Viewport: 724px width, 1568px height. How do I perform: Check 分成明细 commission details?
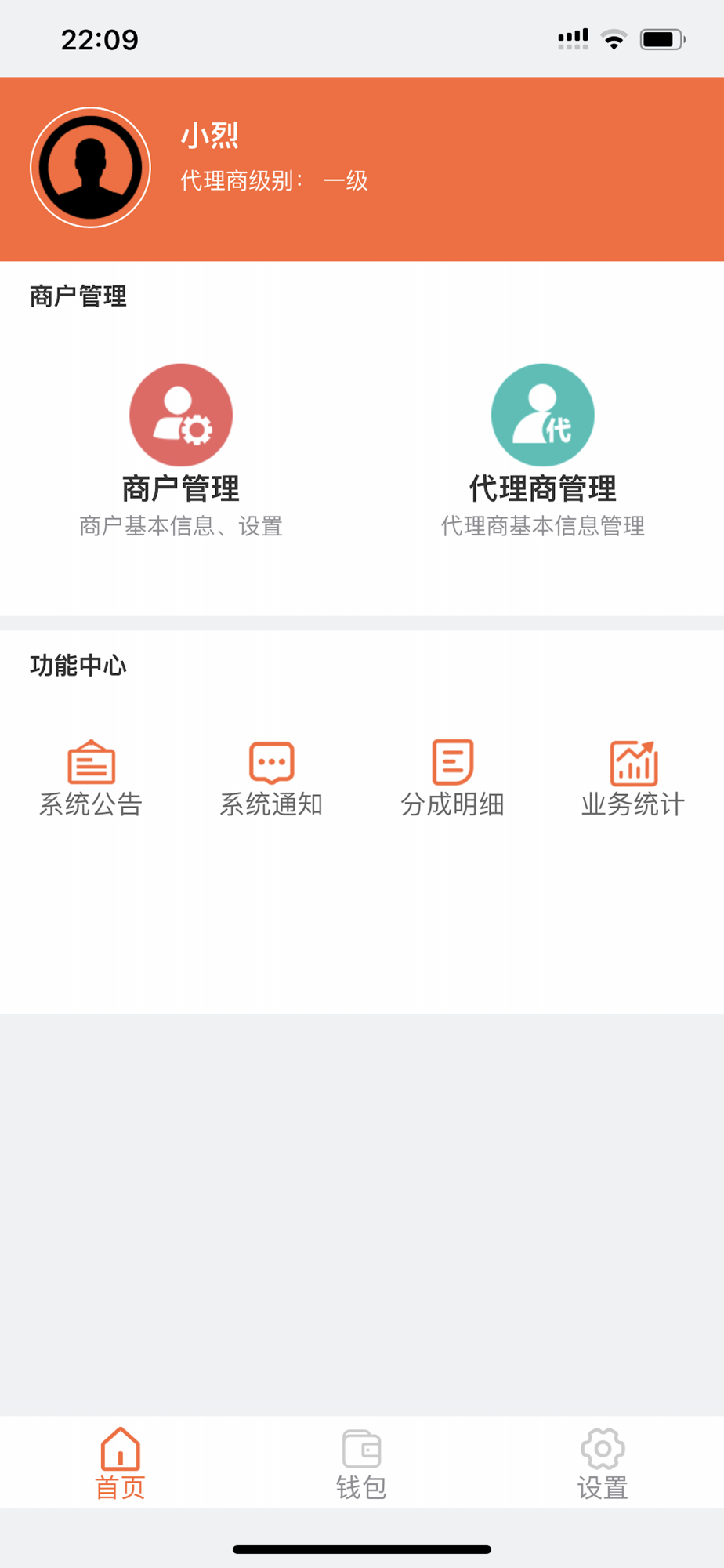[x=452, y=778]
